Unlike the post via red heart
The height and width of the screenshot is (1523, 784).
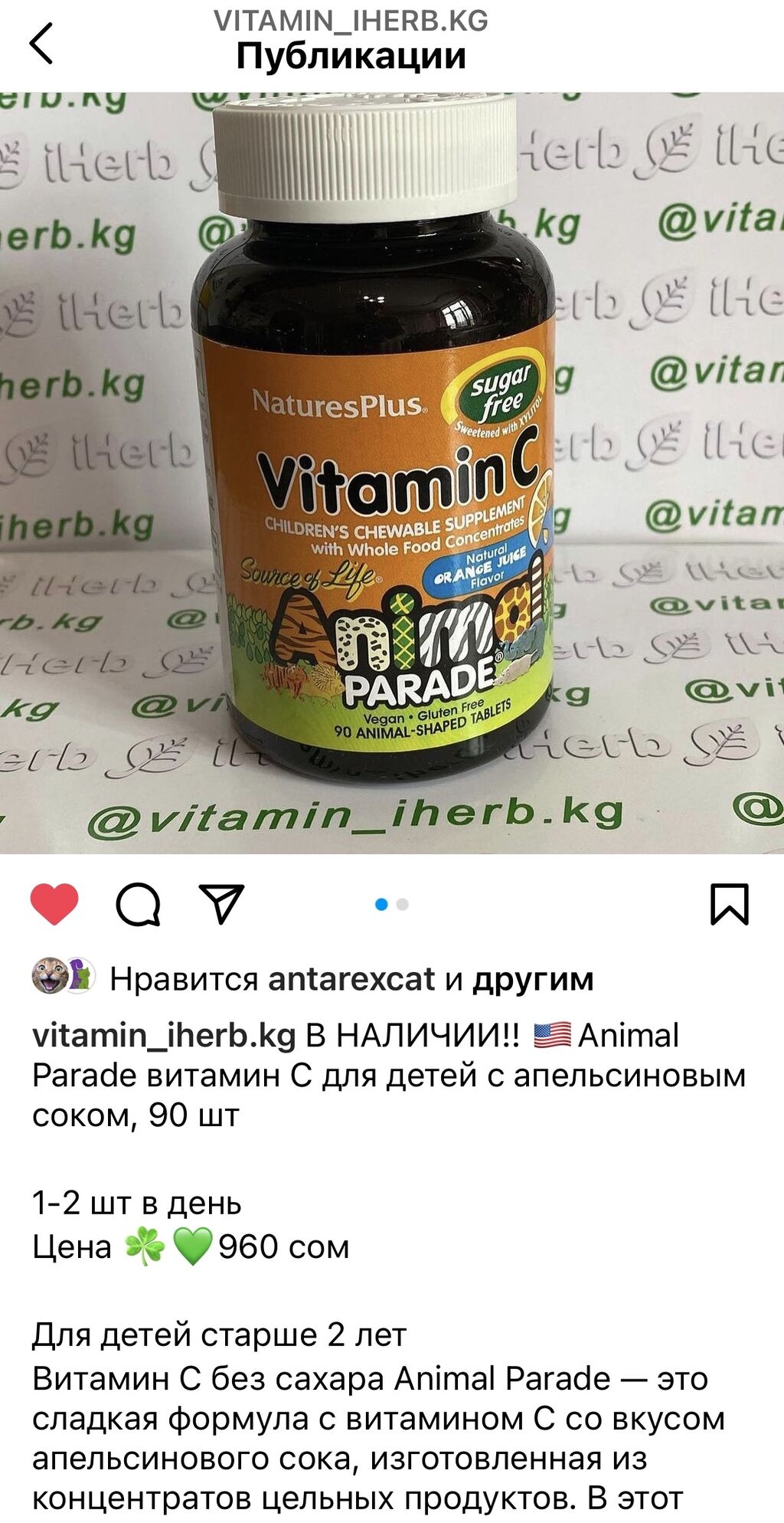click(54, 904)
